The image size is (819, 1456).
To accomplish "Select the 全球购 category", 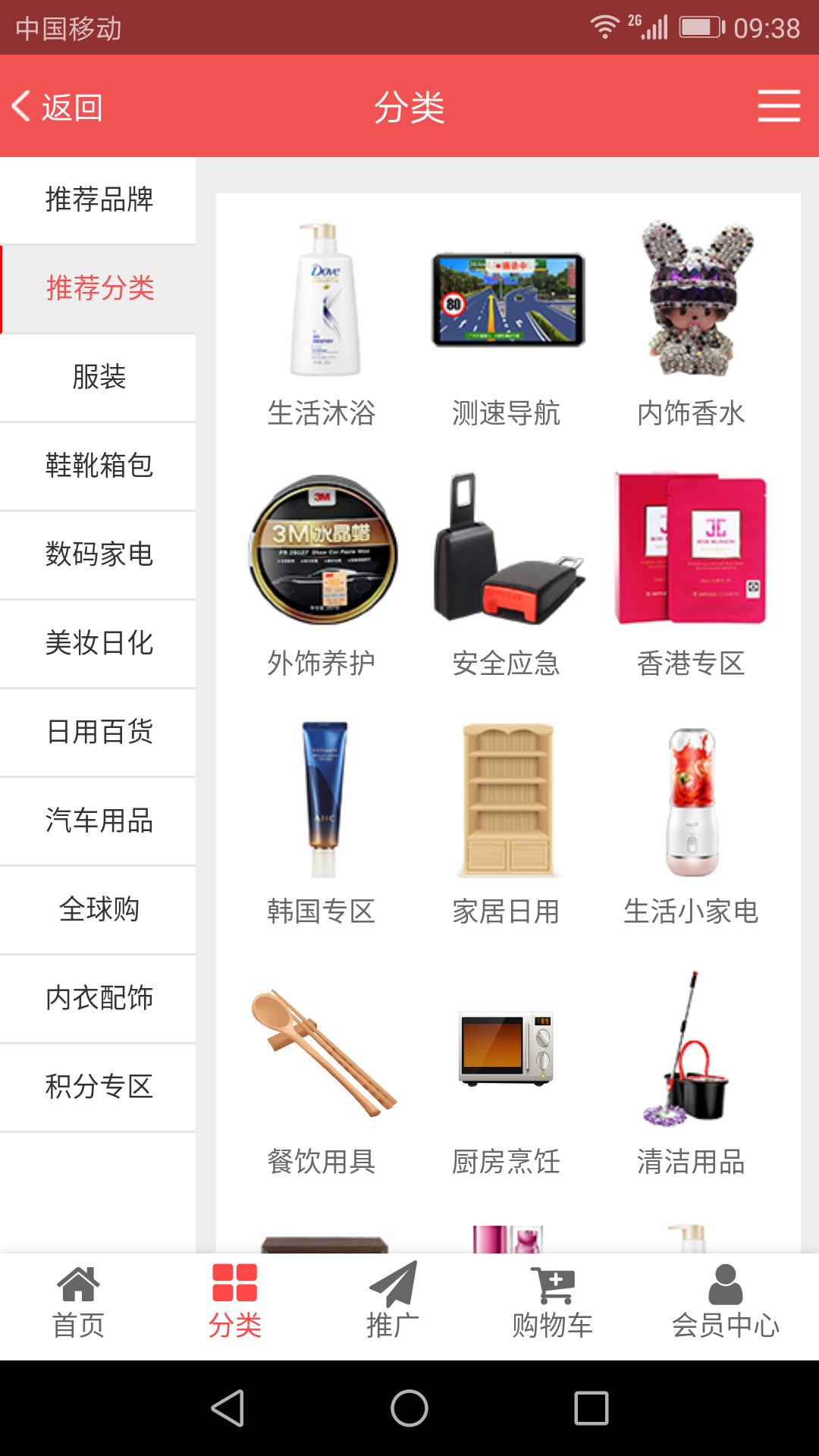I will click(99, 909).
